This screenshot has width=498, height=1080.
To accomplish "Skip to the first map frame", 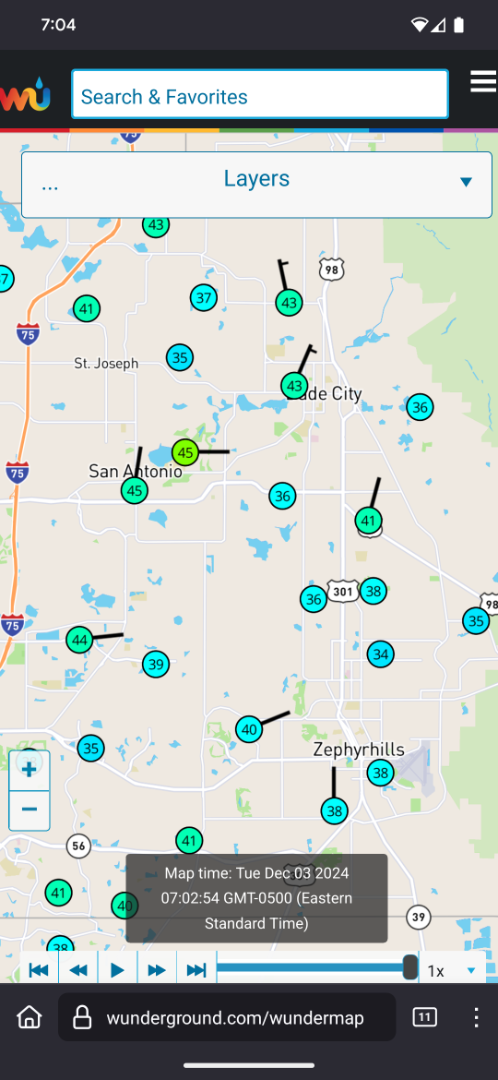I will point(39,970).
